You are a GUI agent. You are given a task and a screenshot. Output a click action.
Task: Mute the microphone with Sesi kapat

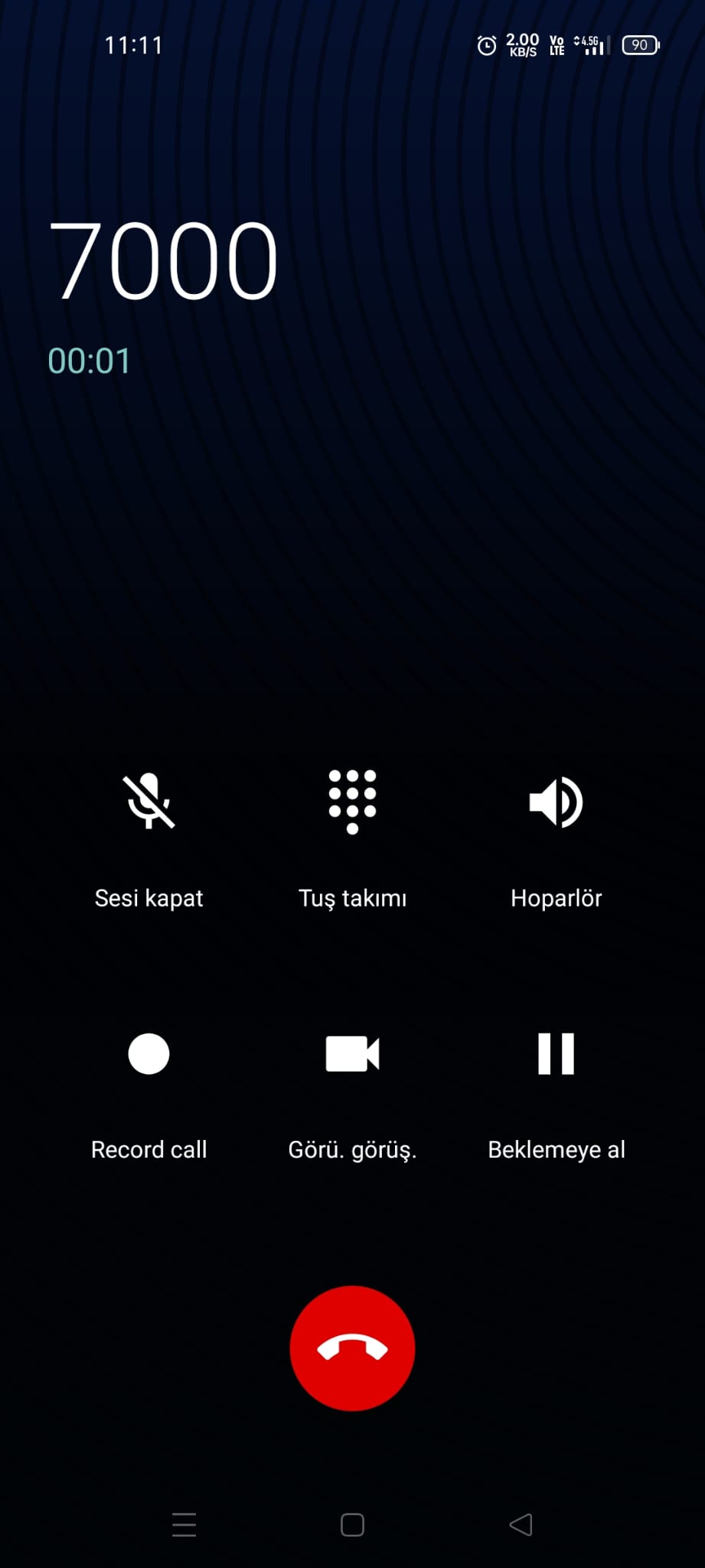(x=149, y=802)
